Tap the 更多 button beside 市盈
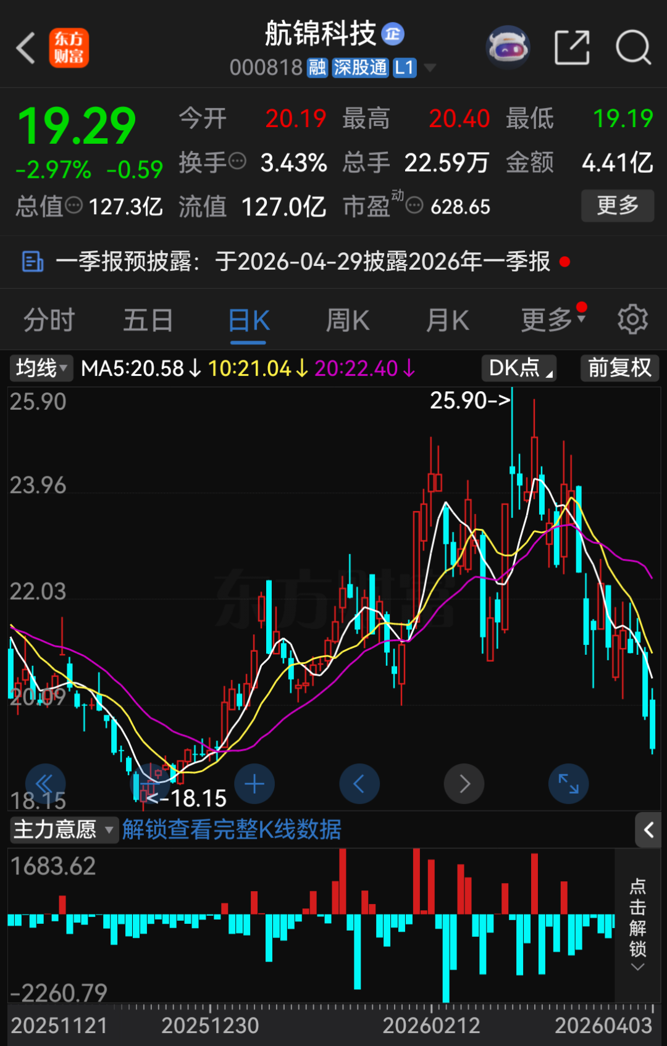 (617, 205)
